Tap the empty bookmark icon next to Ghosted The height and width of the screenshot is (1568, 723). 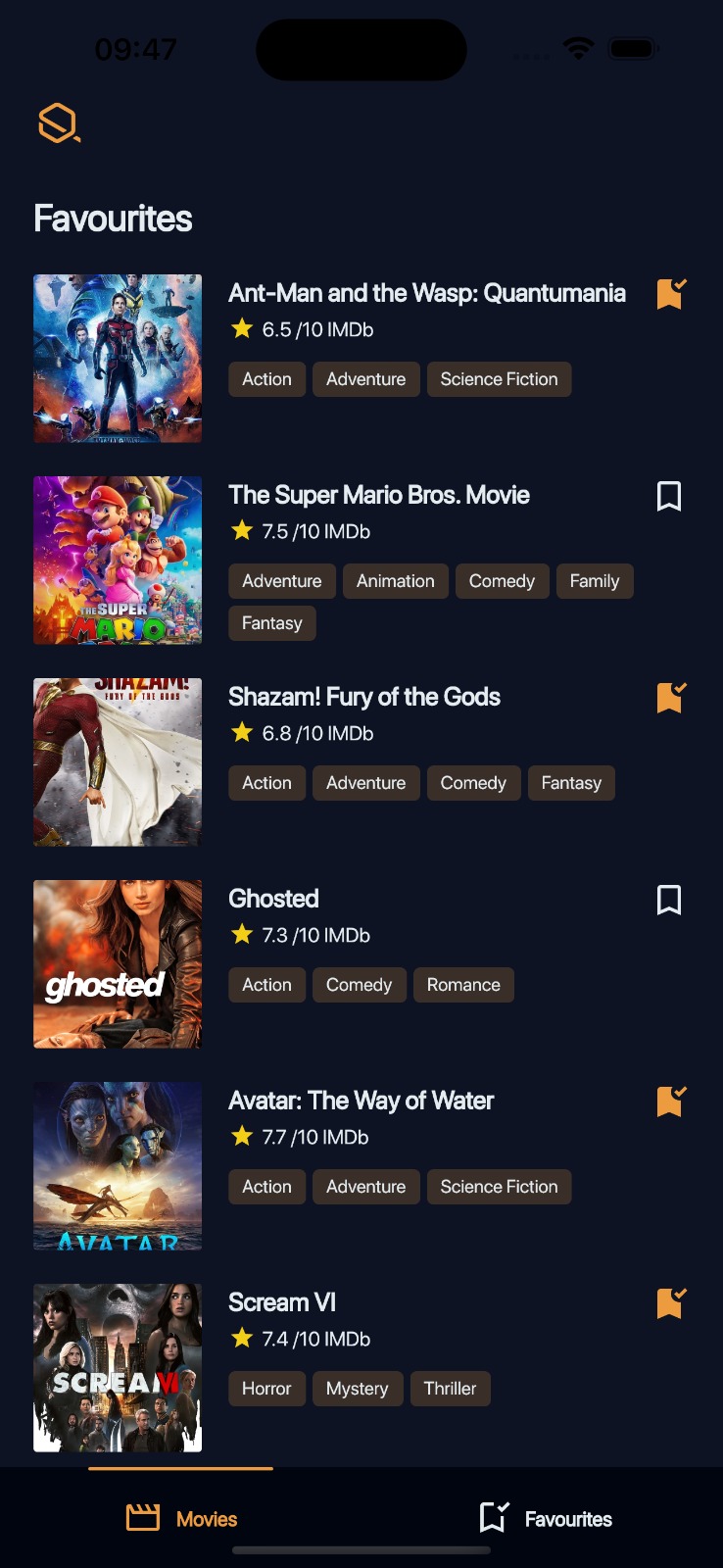pos(669,899)
